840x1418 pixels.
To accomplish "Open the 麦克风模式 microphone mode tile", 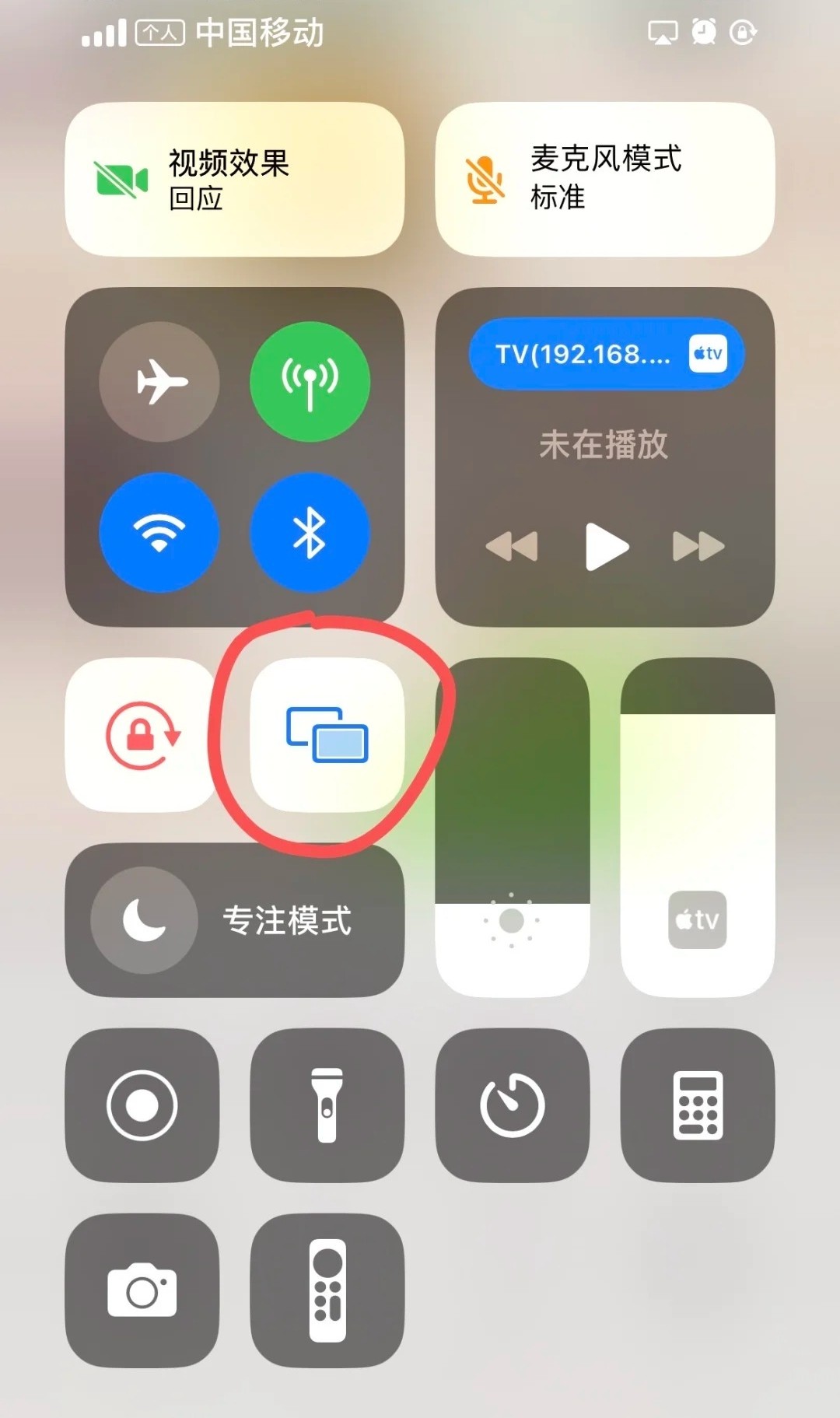I will pos(604,180).
